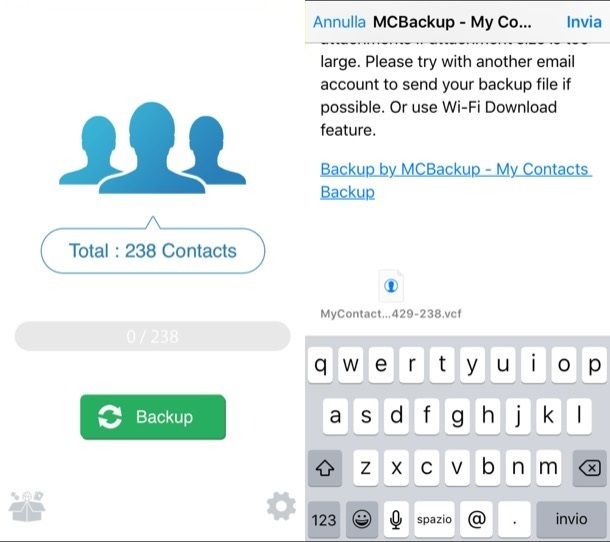Activate the dictation microphone key
The width and height of the screenshot is (610, 542).
coord(397,520)
